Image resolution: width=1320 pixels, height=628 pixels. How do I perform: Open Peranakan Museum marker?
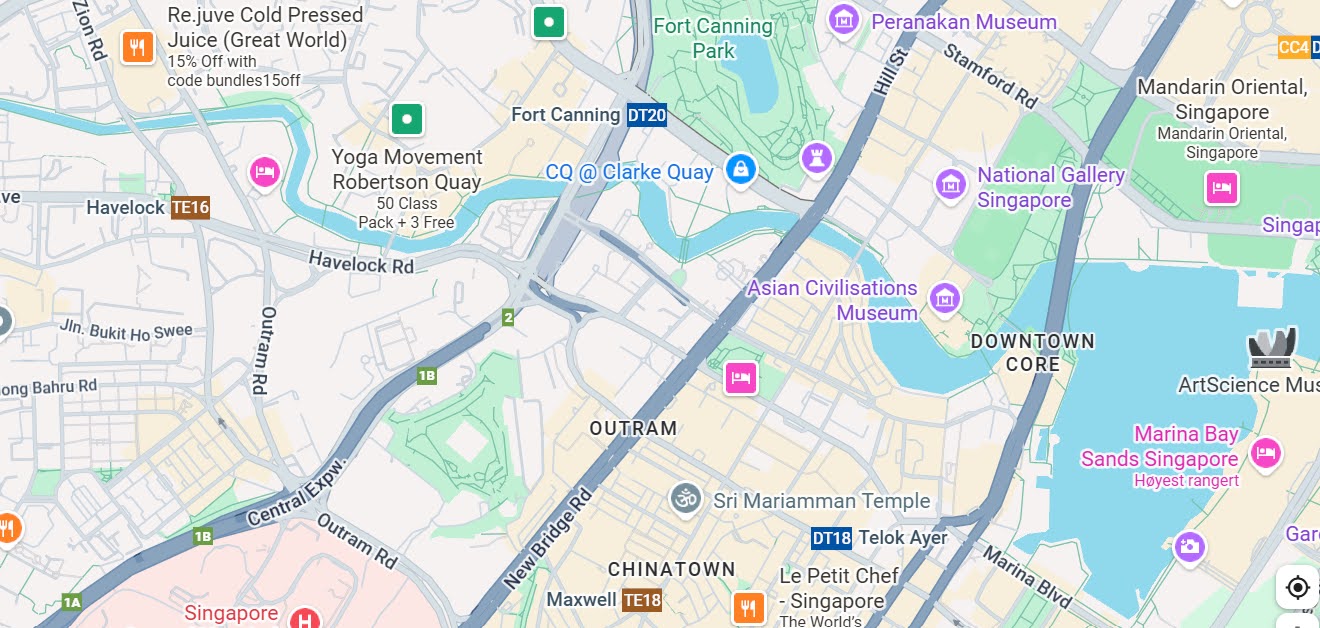click(x=844, y=19)
